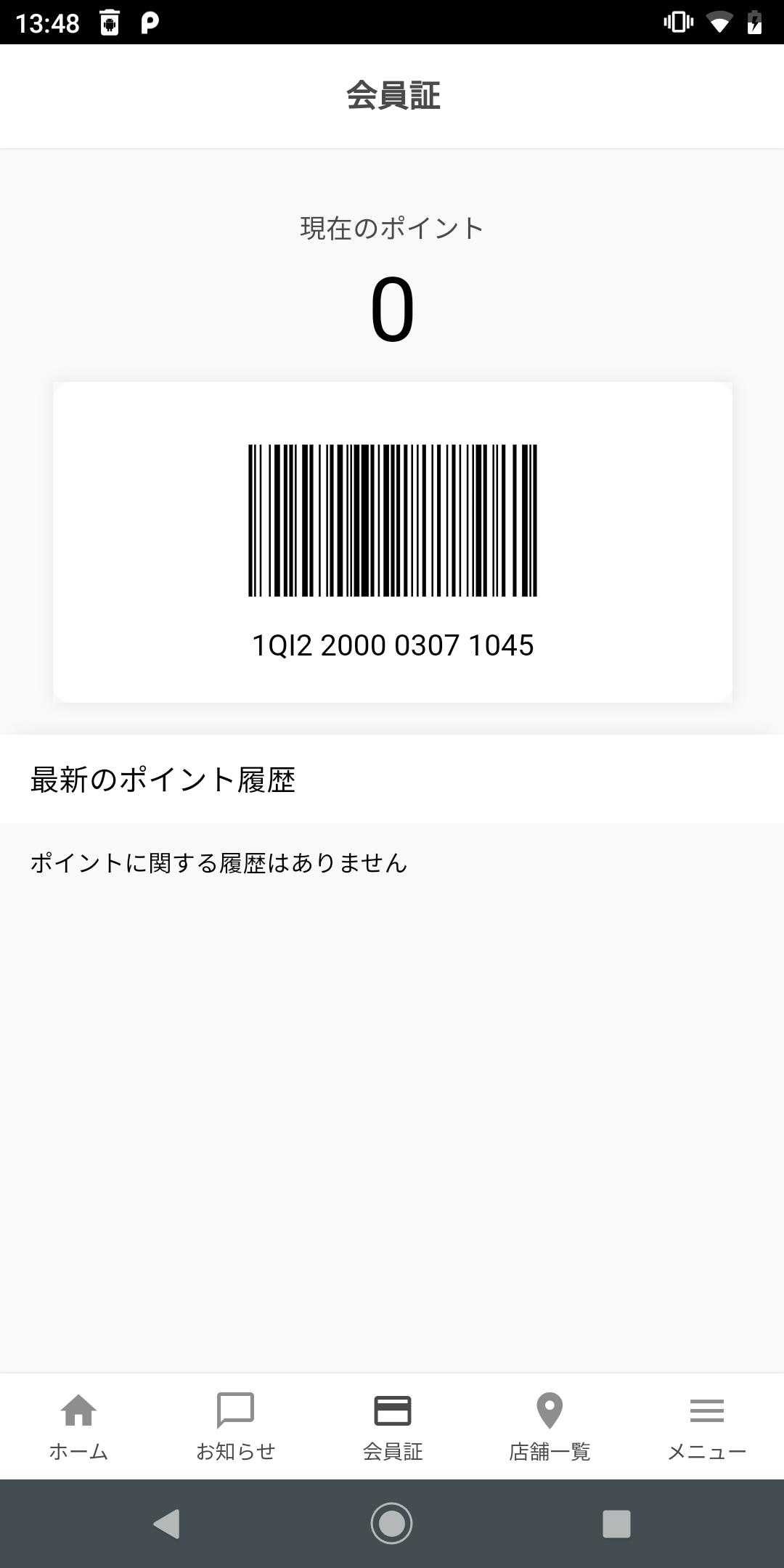Tap the system home button
The height and width of the screenshot is (1568, 784).
point(391,1523)
